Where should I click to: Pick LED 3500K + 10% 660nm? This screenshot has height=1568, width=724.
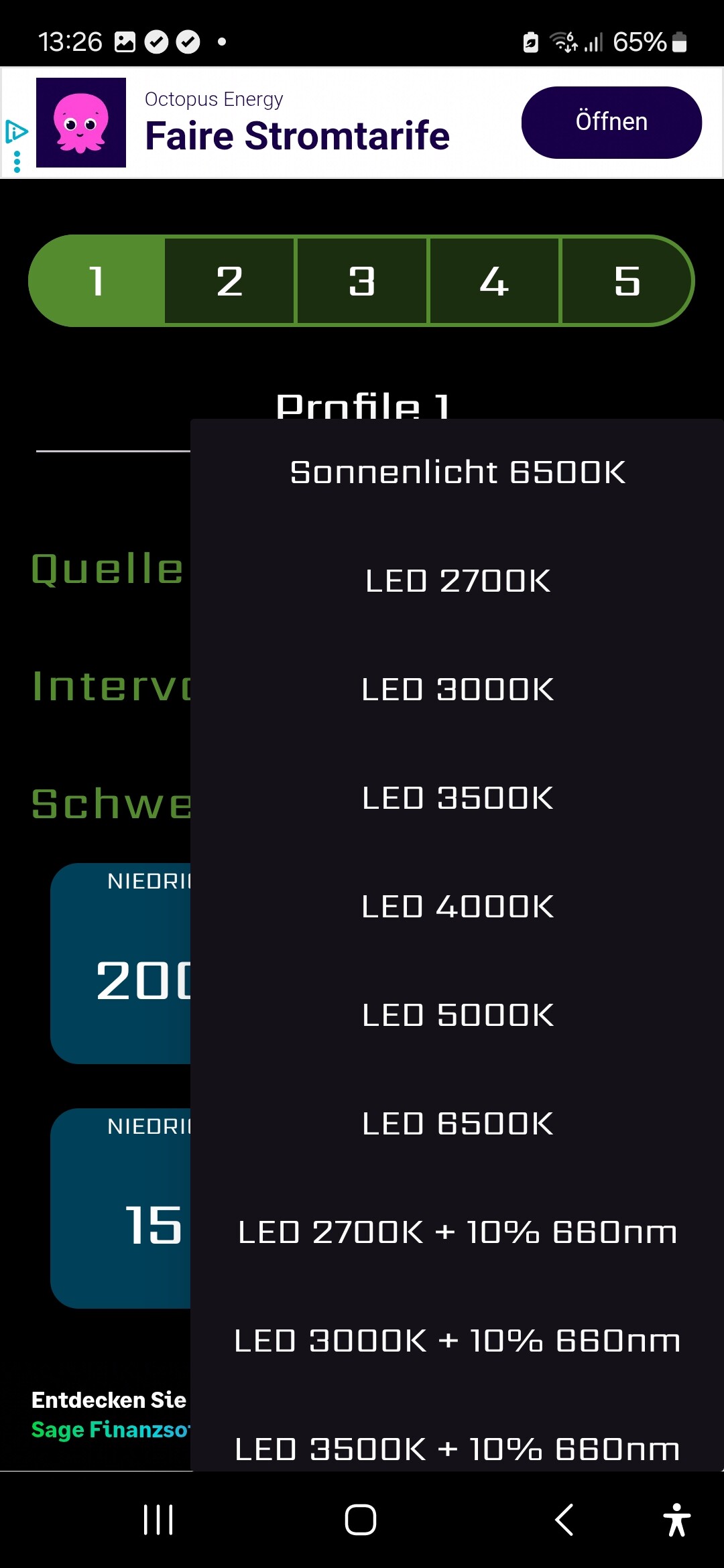click(x=457, y=1447)
